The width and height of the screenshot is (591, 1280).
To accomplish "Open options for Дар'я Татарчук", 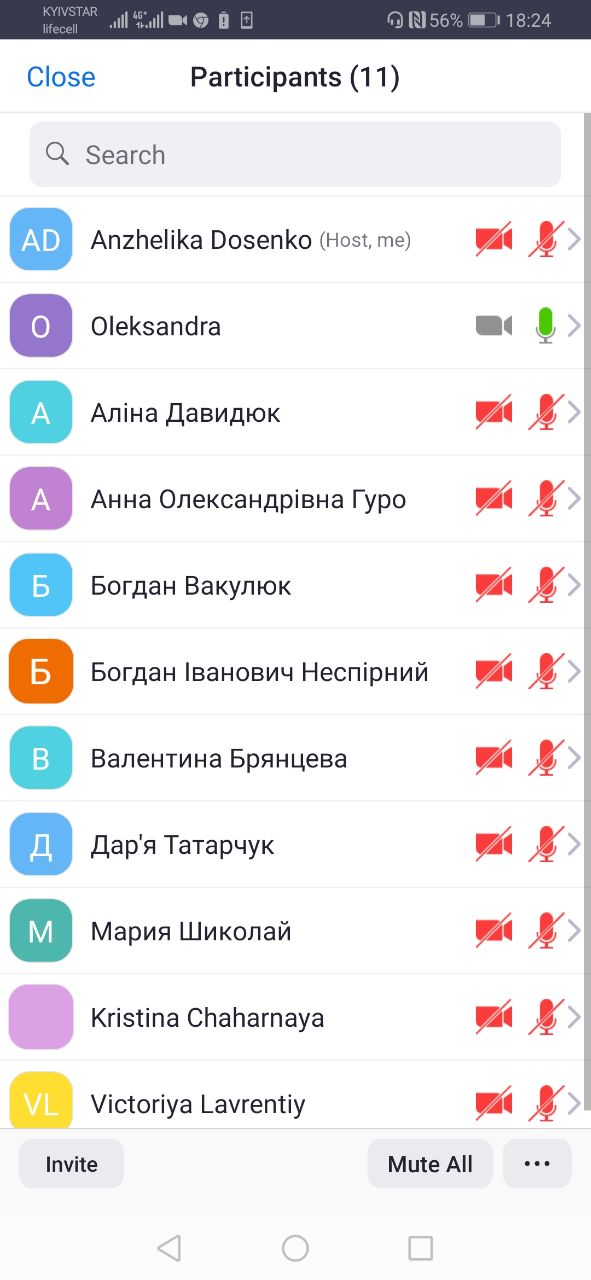I will pyautogui.click(x=295, y=845).
